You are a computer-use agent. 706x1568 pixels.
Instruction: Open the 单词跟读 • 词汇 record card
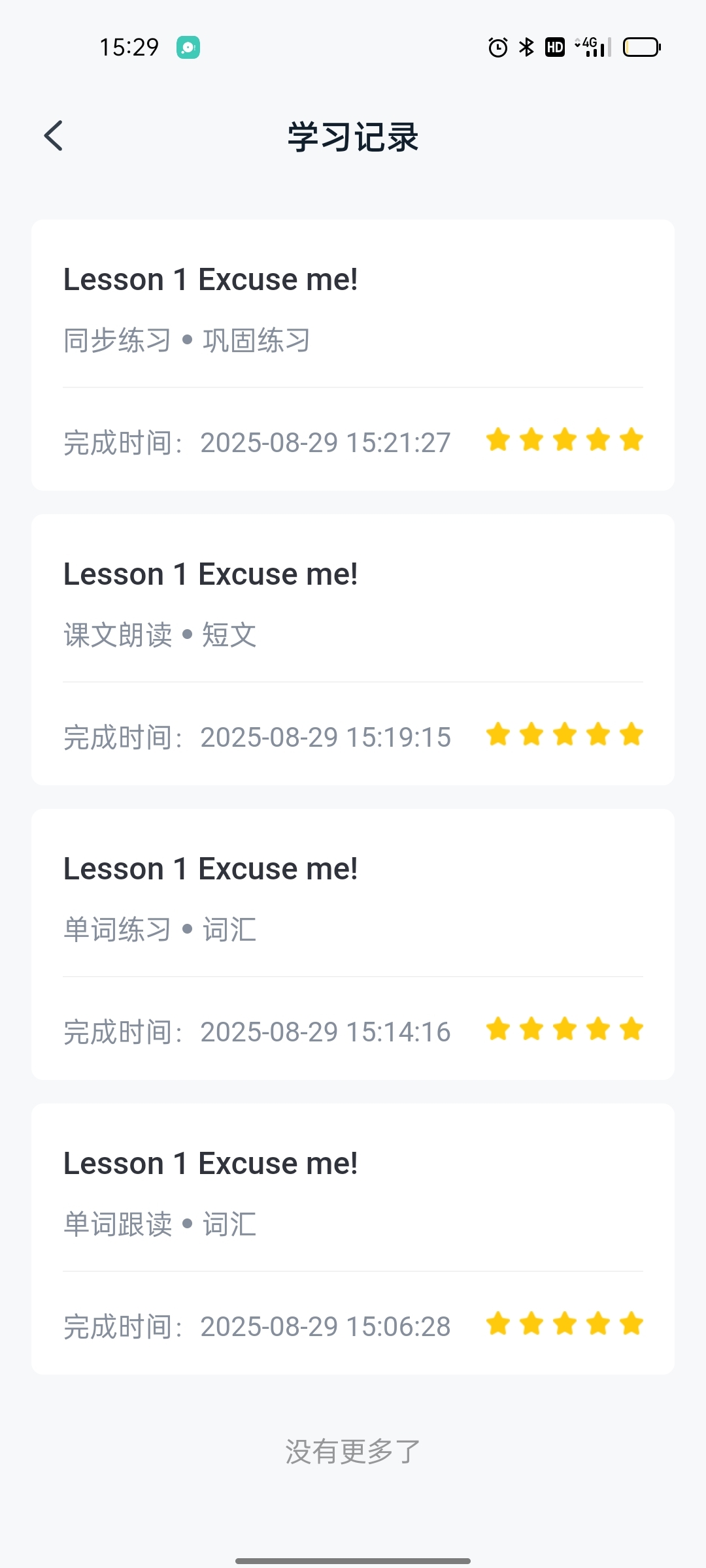pos(353,1239)
